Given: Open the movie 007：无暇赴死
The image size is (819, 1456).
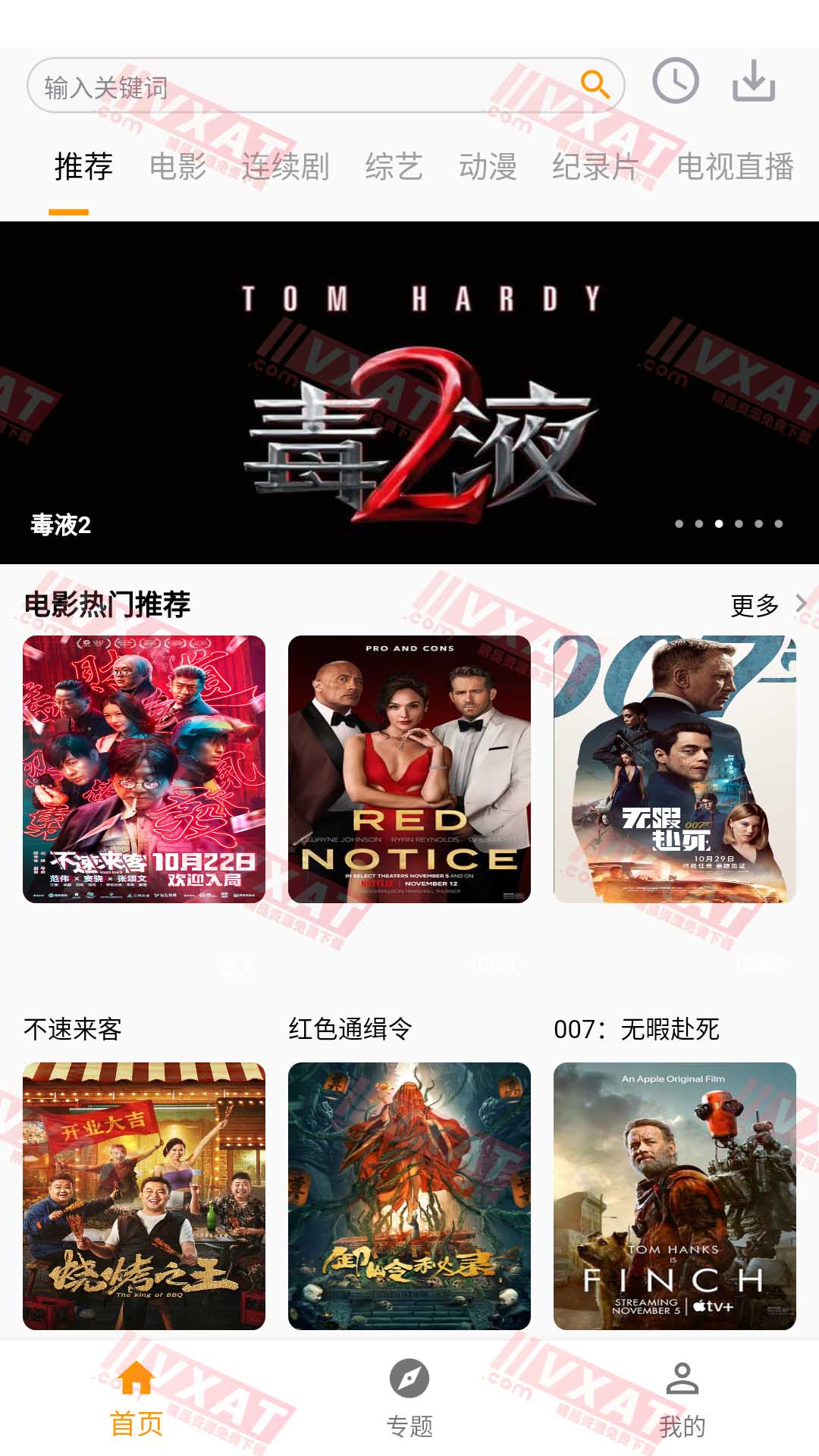Looking at the screenshot, I should [x=675, y=769].
